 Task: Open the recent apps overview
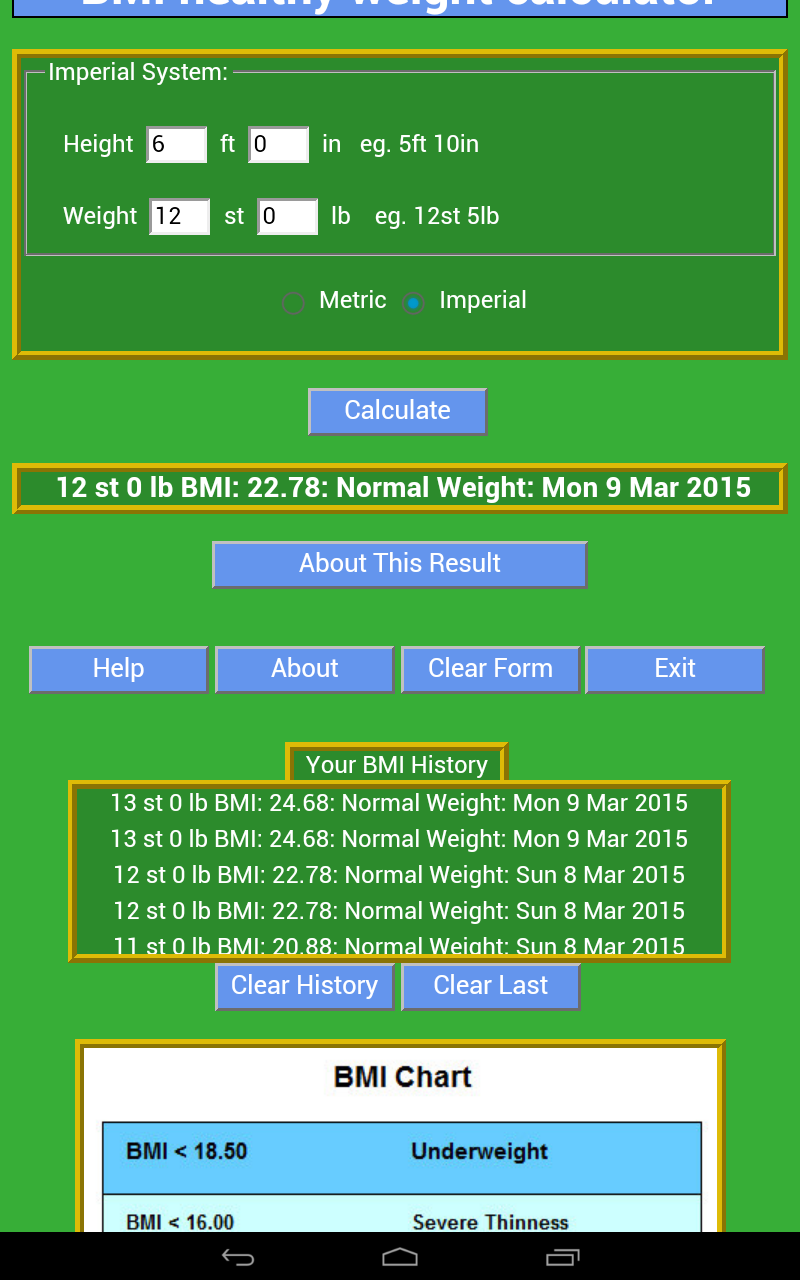563,1256
